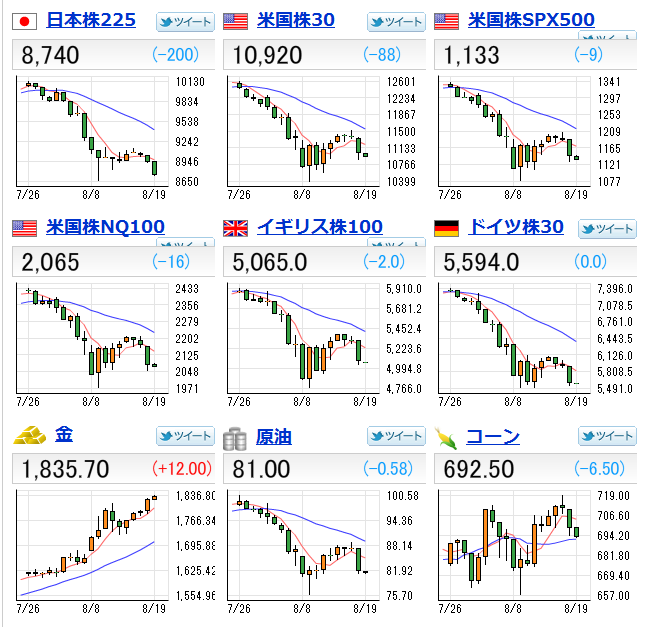The image size is (645, 627).
Task: Open the 金 gold link
Action: pos(64,434)
